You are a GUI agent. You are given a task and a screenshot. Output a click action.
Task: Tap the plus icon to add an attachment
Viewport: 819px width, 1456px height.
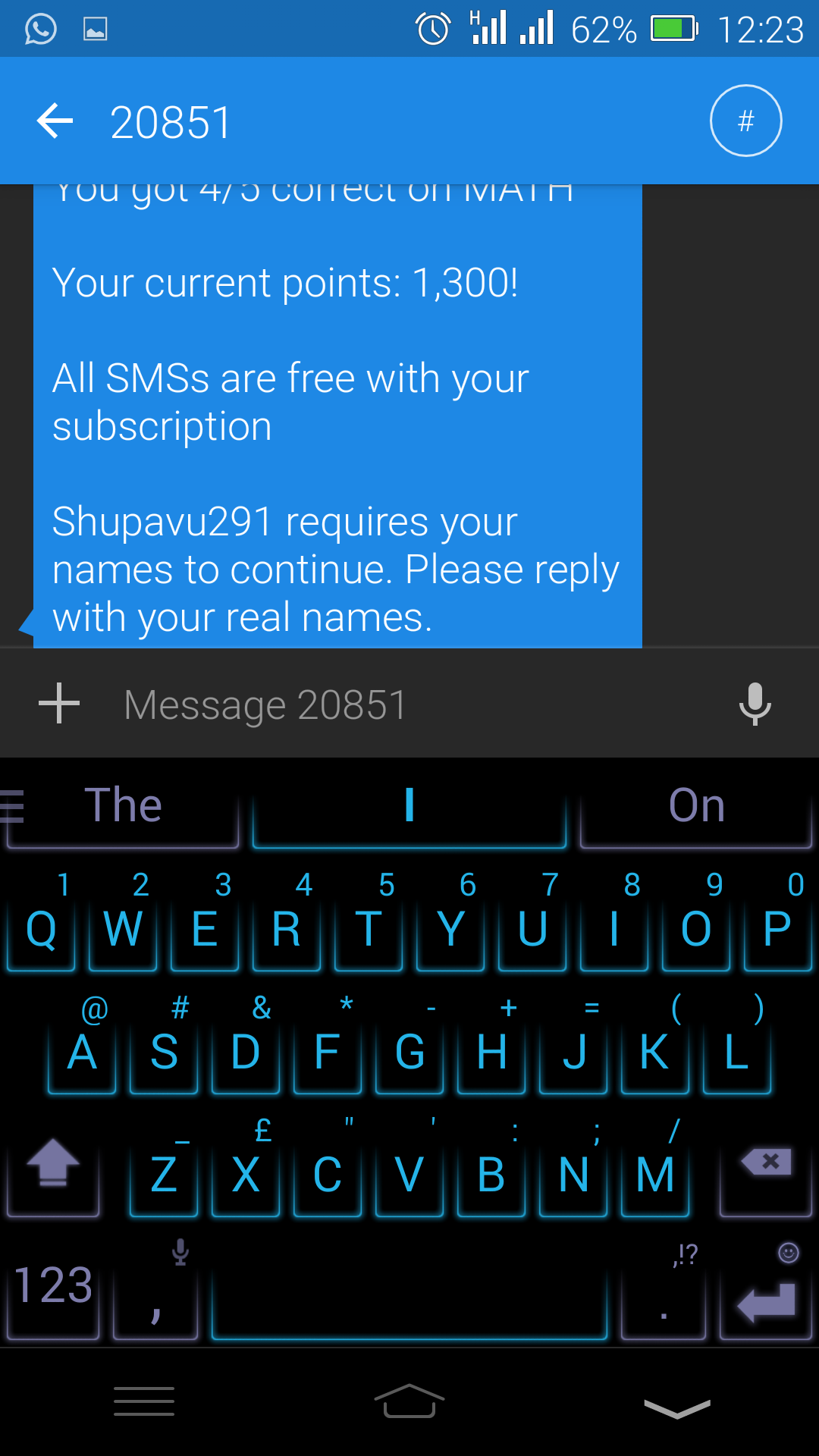(x=59, y=703)
